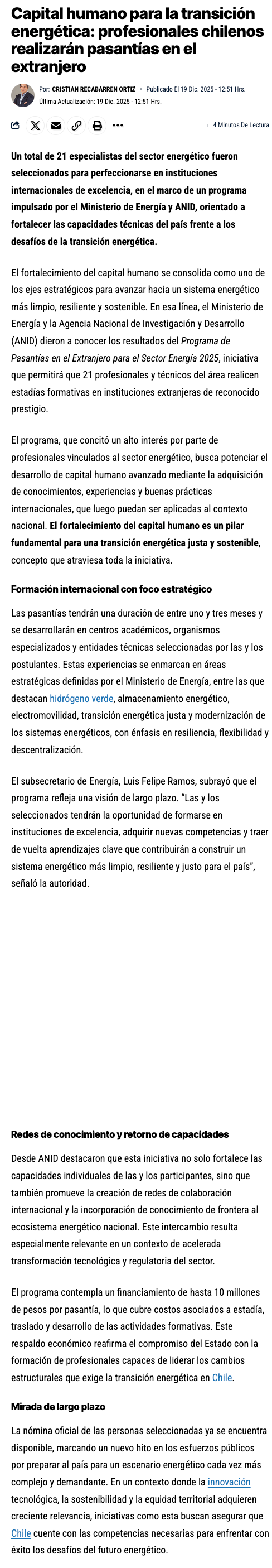Copy the article link
Screen dimensions: 272x1568
77,126
